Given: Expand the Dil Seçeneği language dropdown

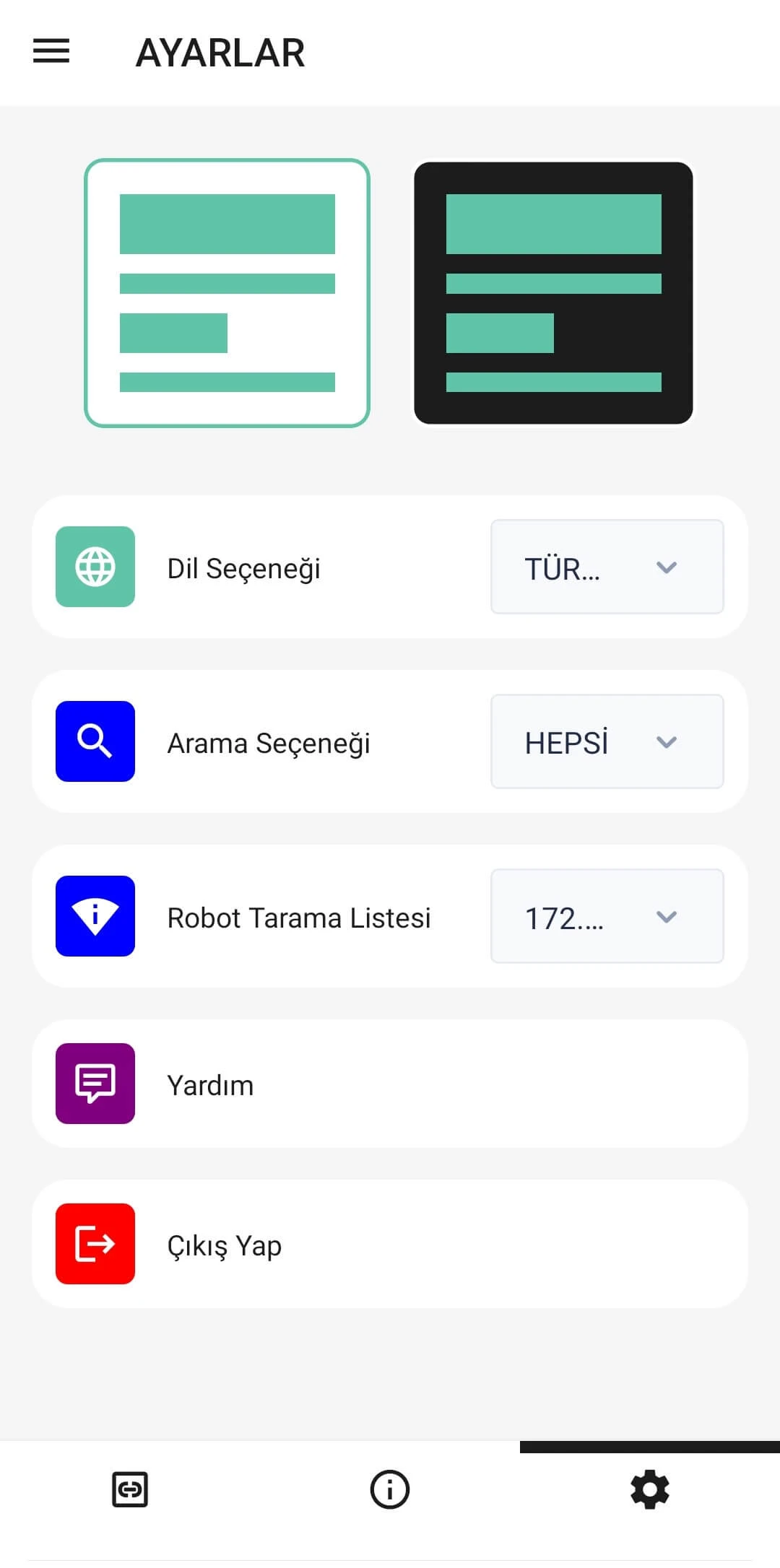Looking at the screenshot, I should tap(607, 567).
